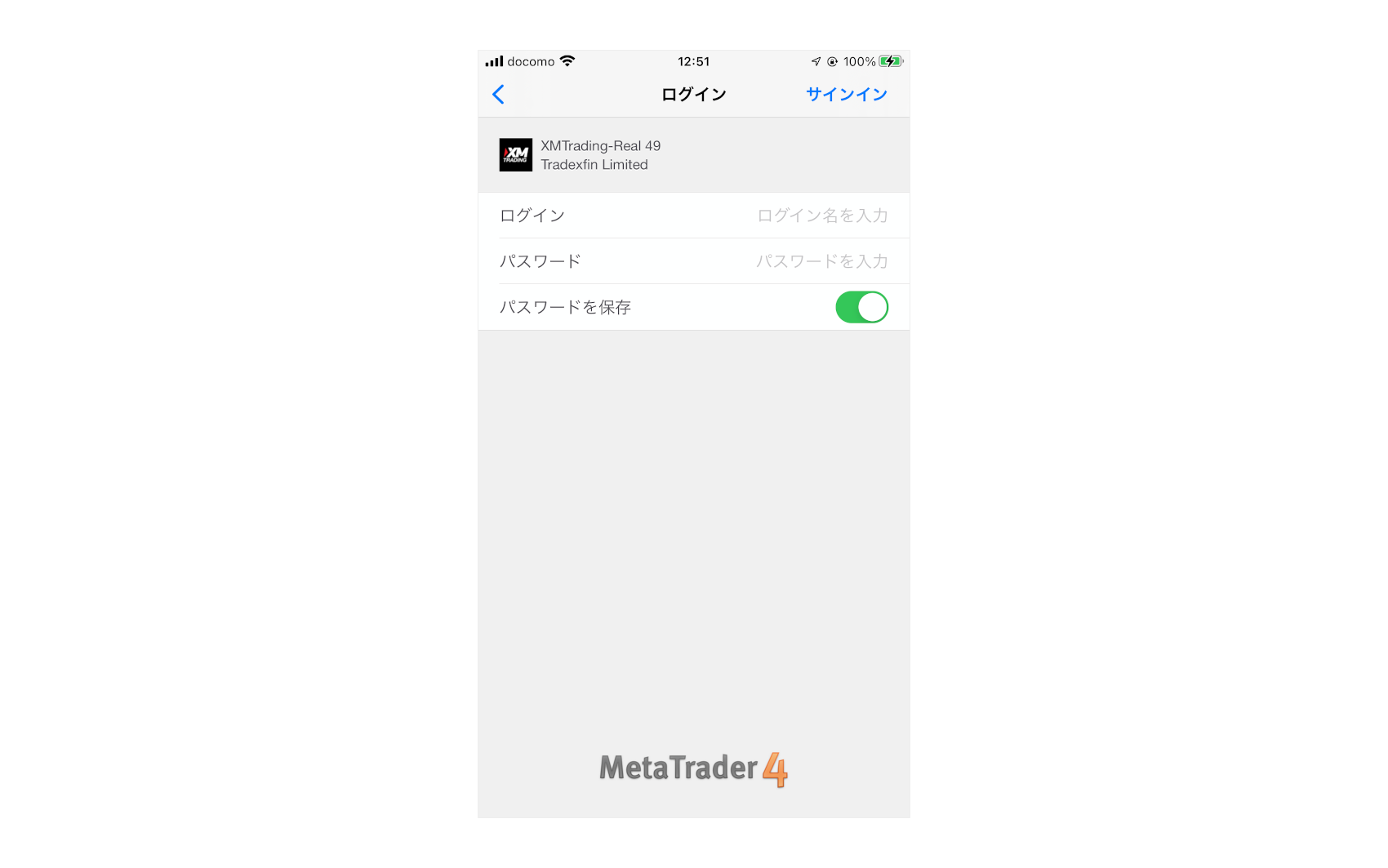Screen dimensions: 1388x868
Task: Turn off the パスワードを保存 switch
Action: (x=861, y=307)
